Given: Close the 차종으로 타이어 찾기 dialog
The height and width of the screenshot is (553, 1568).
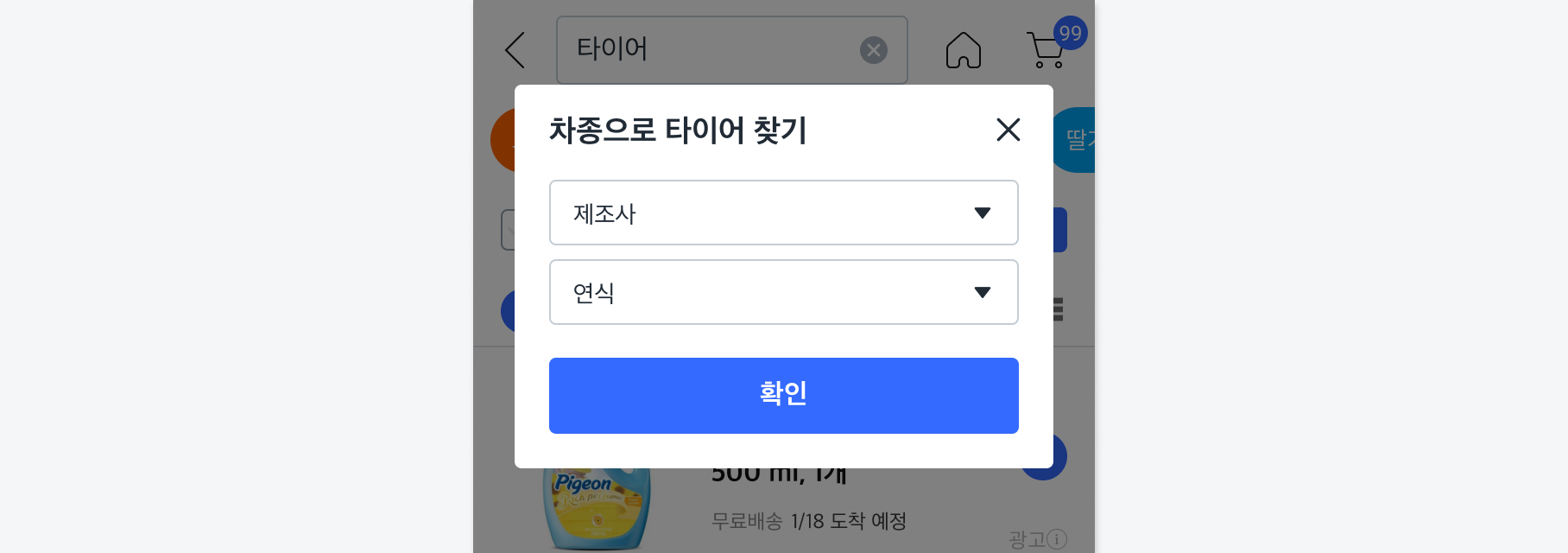Looking at the screenshot, I should [1008, 130].
